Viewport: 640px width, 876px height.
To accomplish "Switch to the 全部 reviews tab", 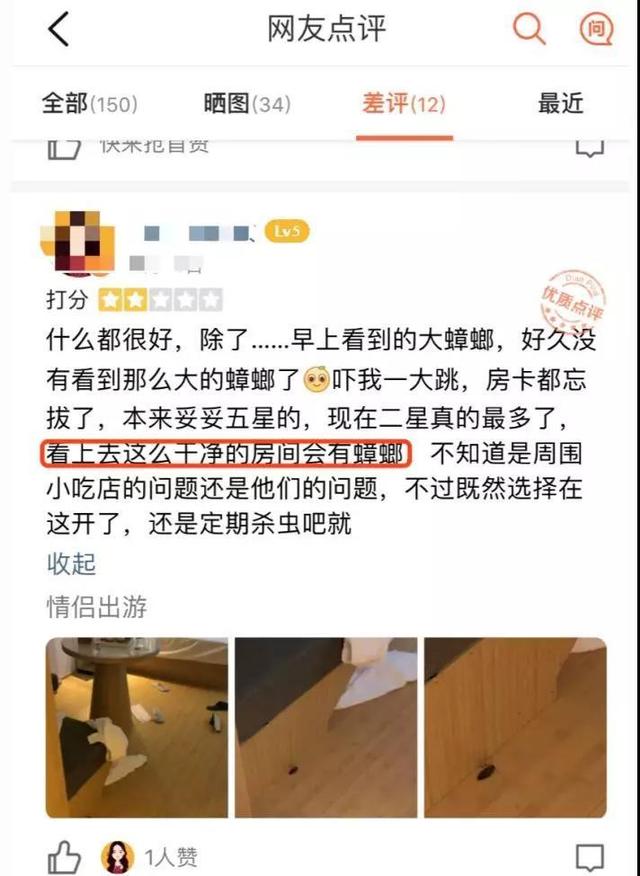I will click(88, 103).
